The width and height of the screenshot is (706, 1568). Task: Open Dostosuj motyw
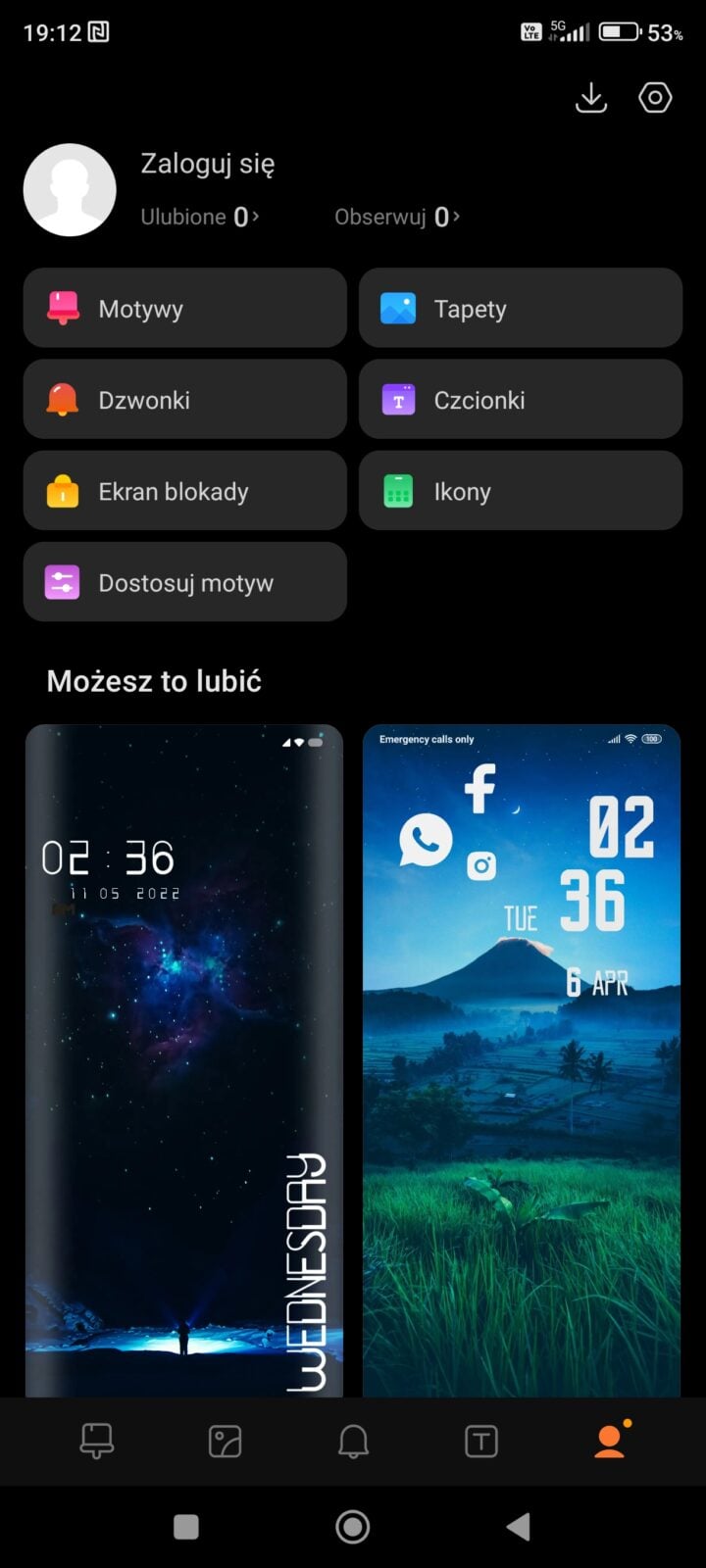185,583
